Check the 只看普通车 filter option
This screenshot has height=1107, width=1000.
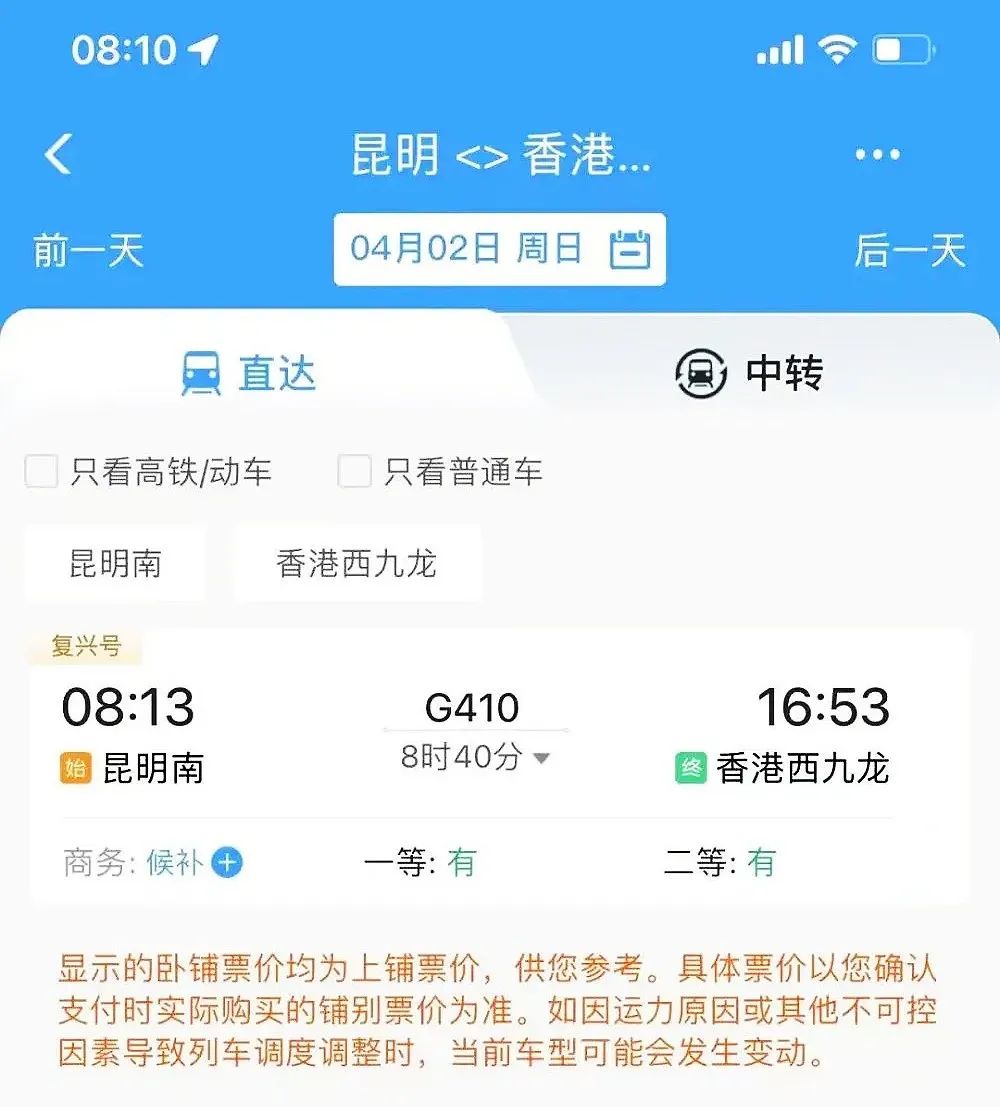(x=355, y=471)
